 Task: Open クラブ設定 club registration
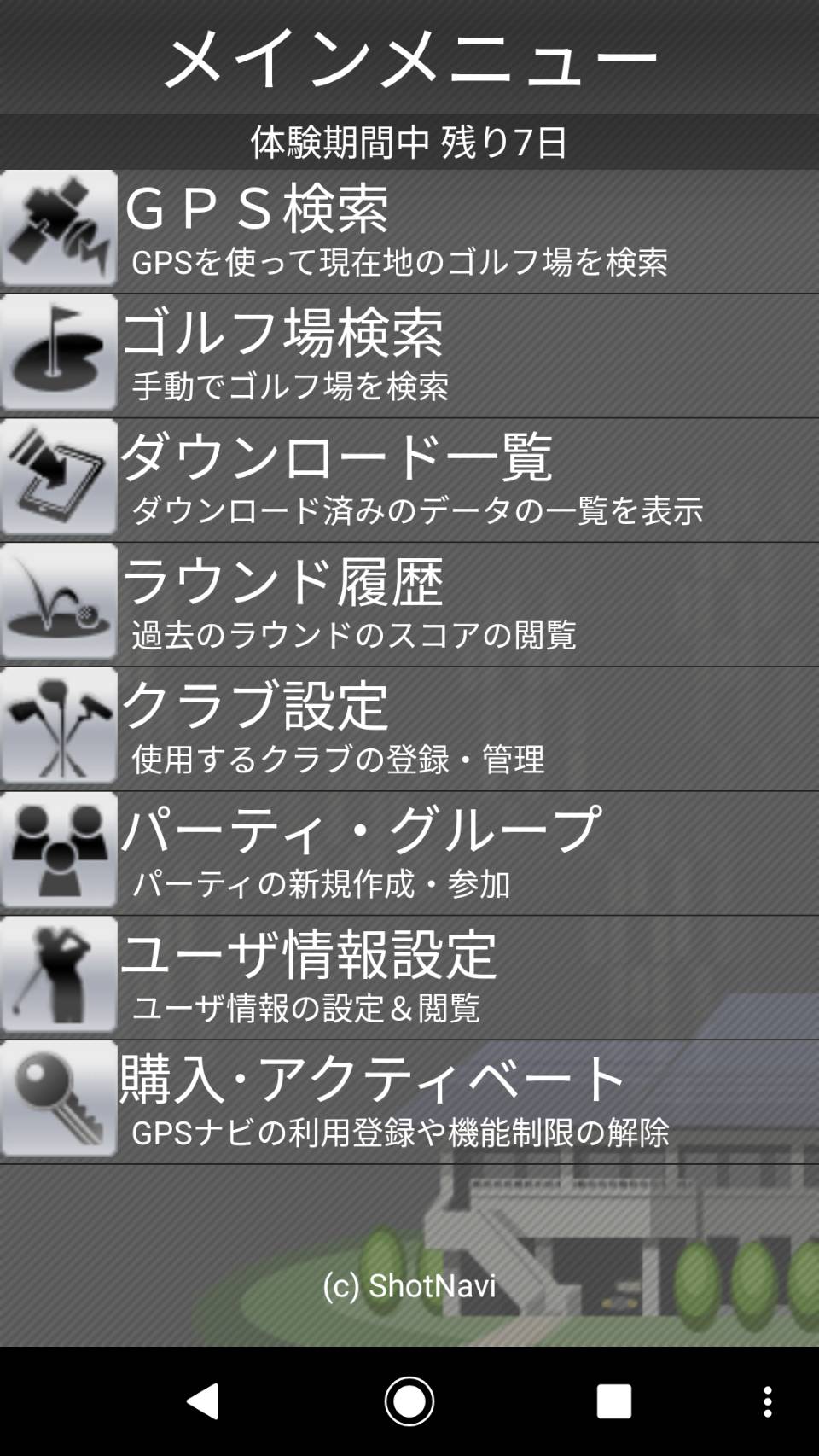click(x=409, y=729)
